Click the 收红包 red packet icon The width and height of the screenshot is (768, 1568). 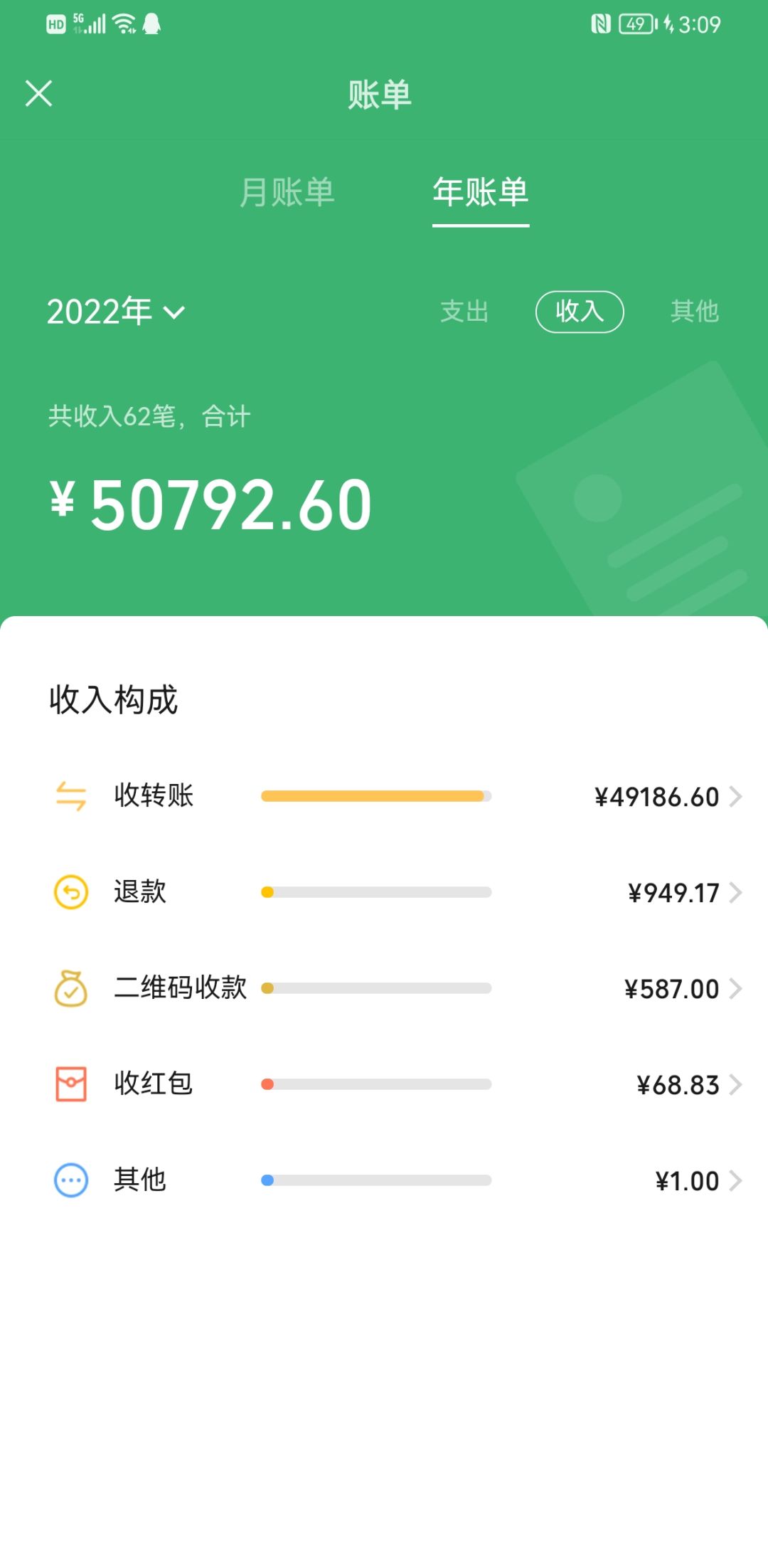69,1084
